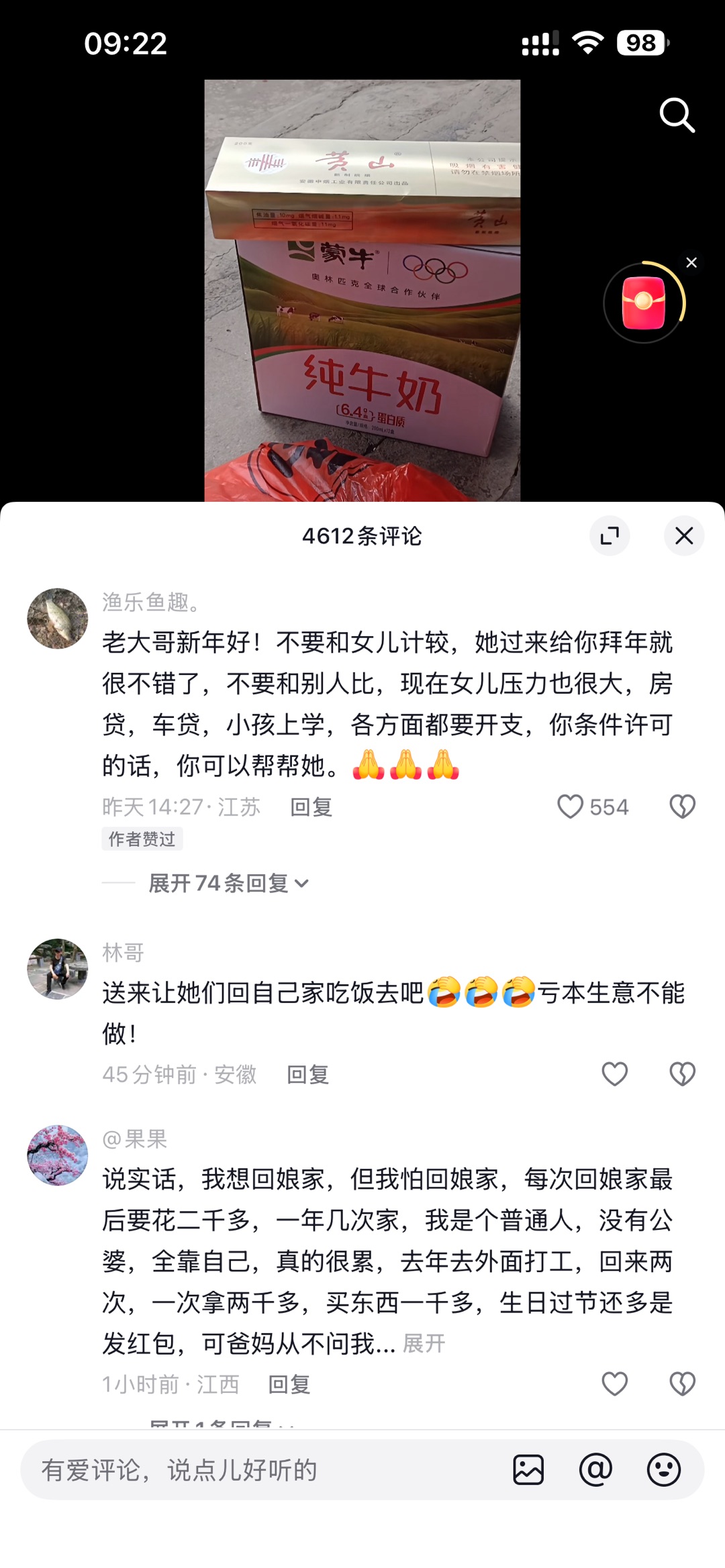Attach an image to comment
The width and height of the screenshot is (725, 1568).
pos(528,1470)
